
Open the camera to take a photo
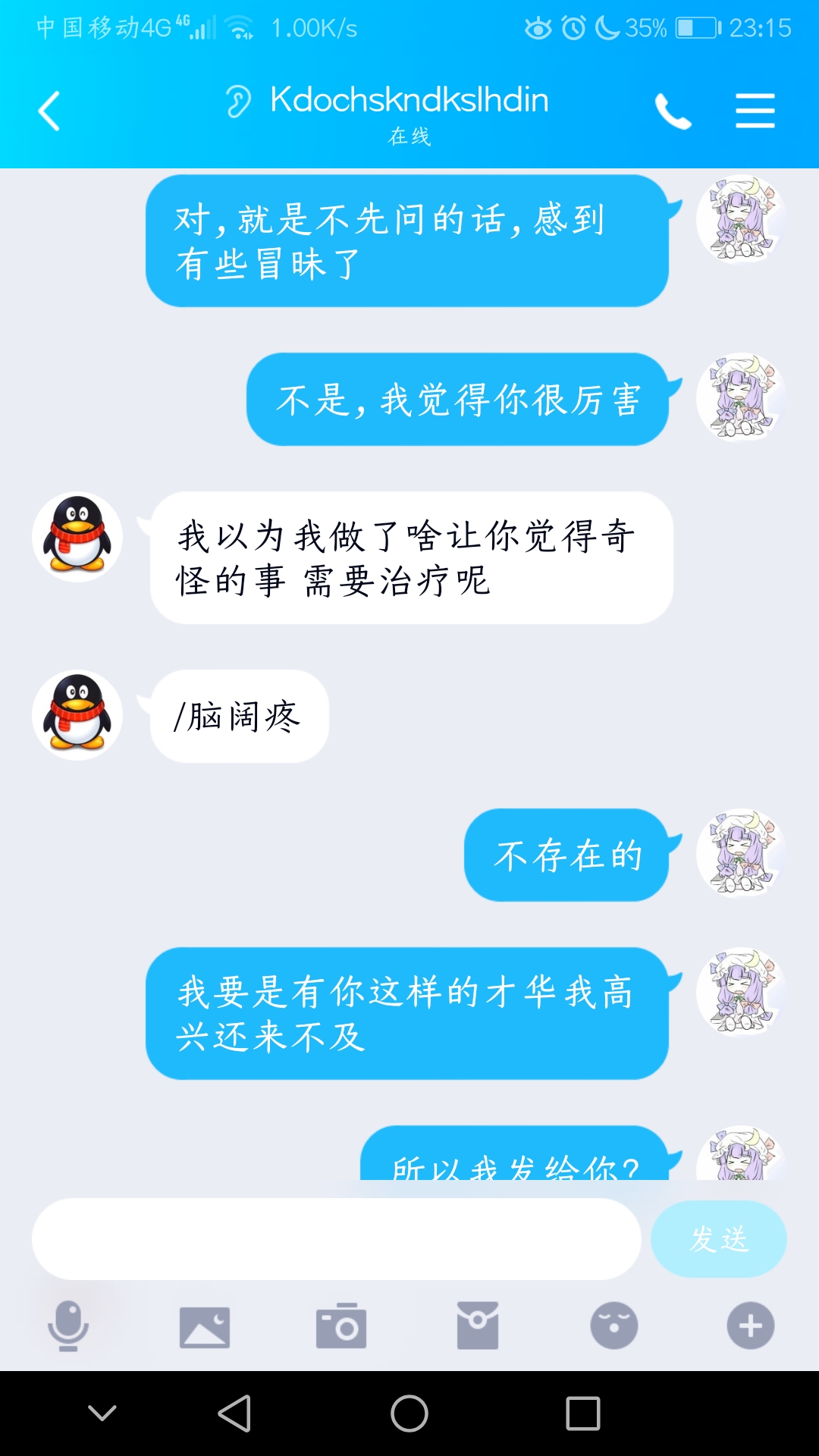[x=341, y=1326]
